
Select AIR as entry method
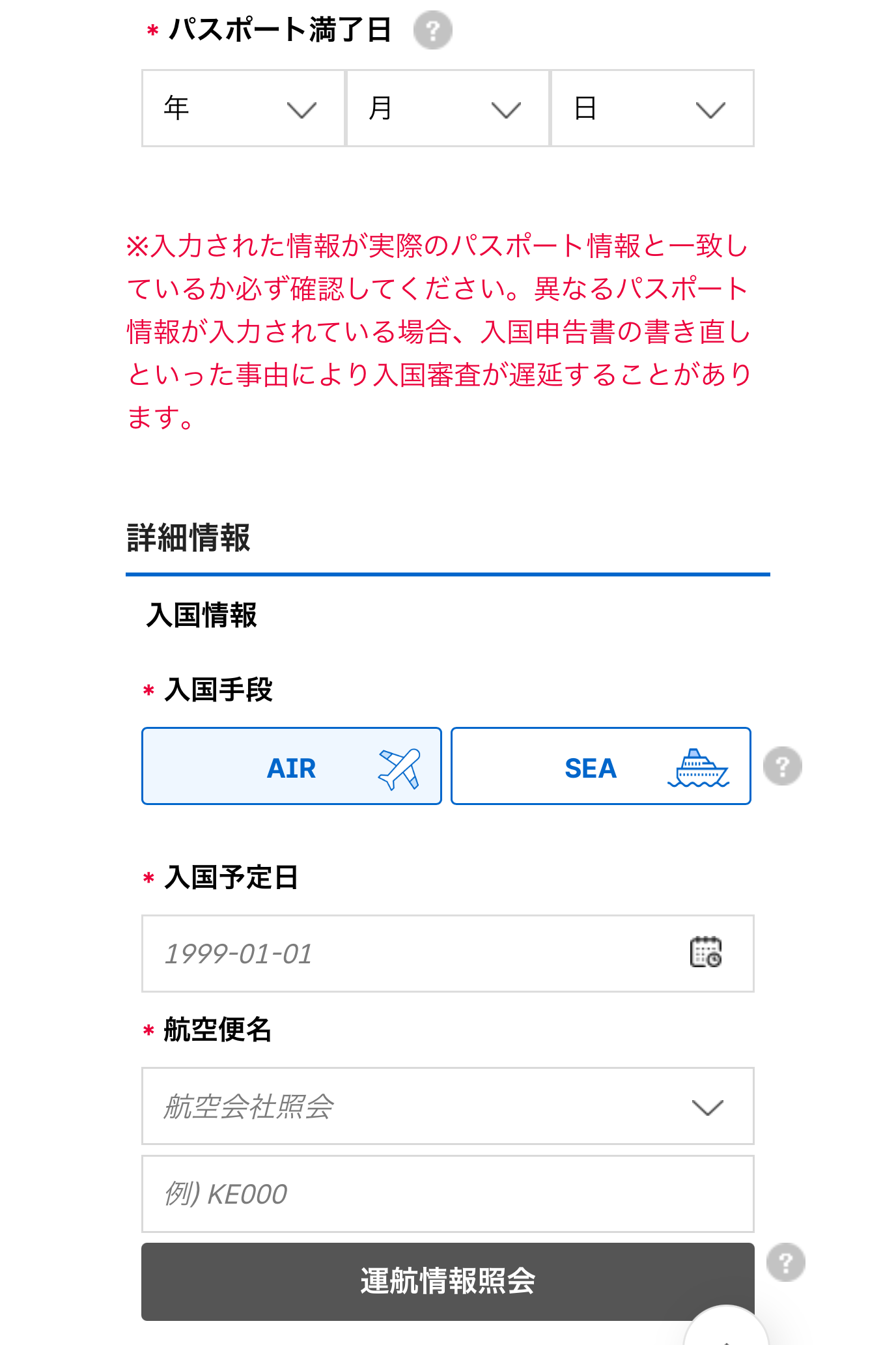(x=291, y=766)
